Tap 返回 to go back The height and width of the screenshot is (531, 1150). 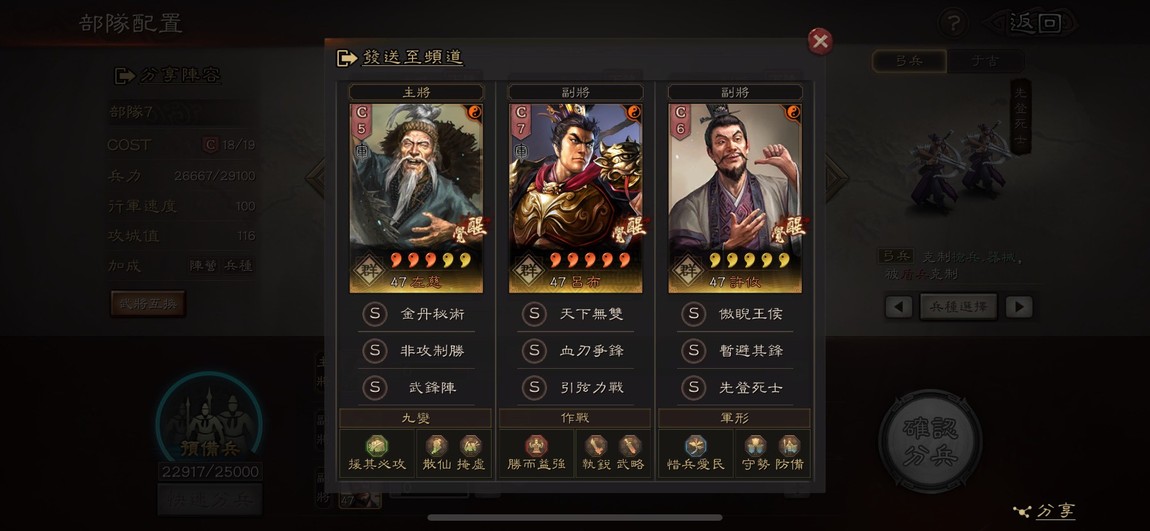click(x=1036, y=22)
